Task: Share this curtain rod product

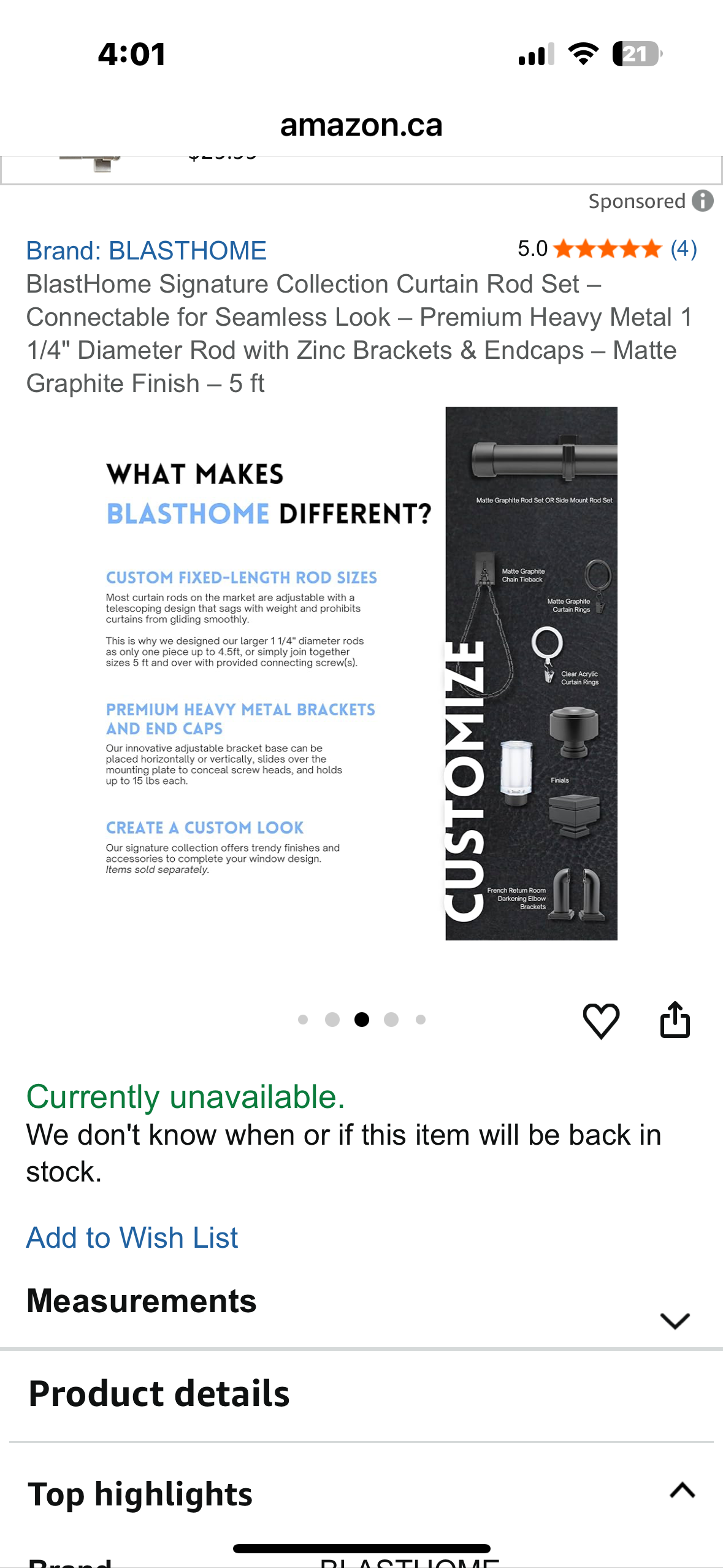Action: point(675,1020)
